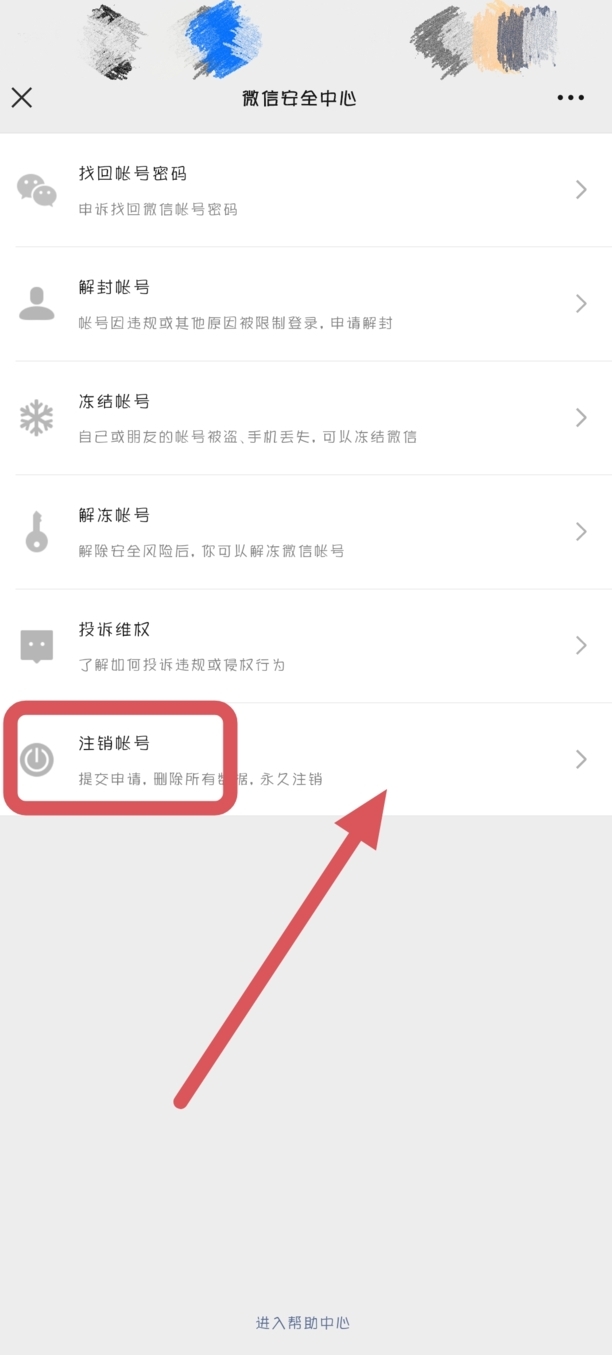
Task: Open 投诉维权 complaints row
Action: point(306,646)
